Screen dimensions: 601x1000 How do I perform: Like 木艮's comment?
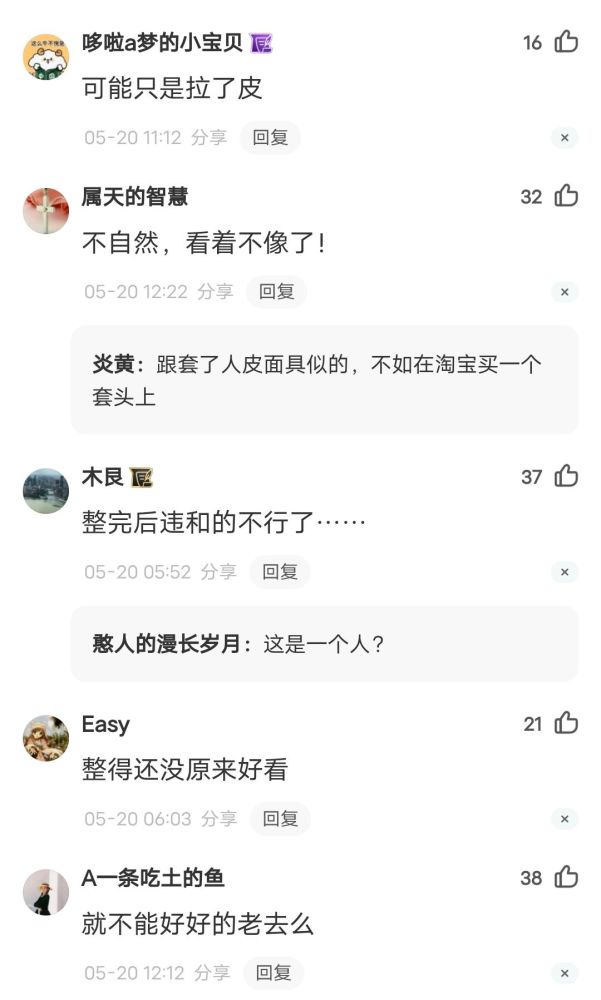point(566,476)
